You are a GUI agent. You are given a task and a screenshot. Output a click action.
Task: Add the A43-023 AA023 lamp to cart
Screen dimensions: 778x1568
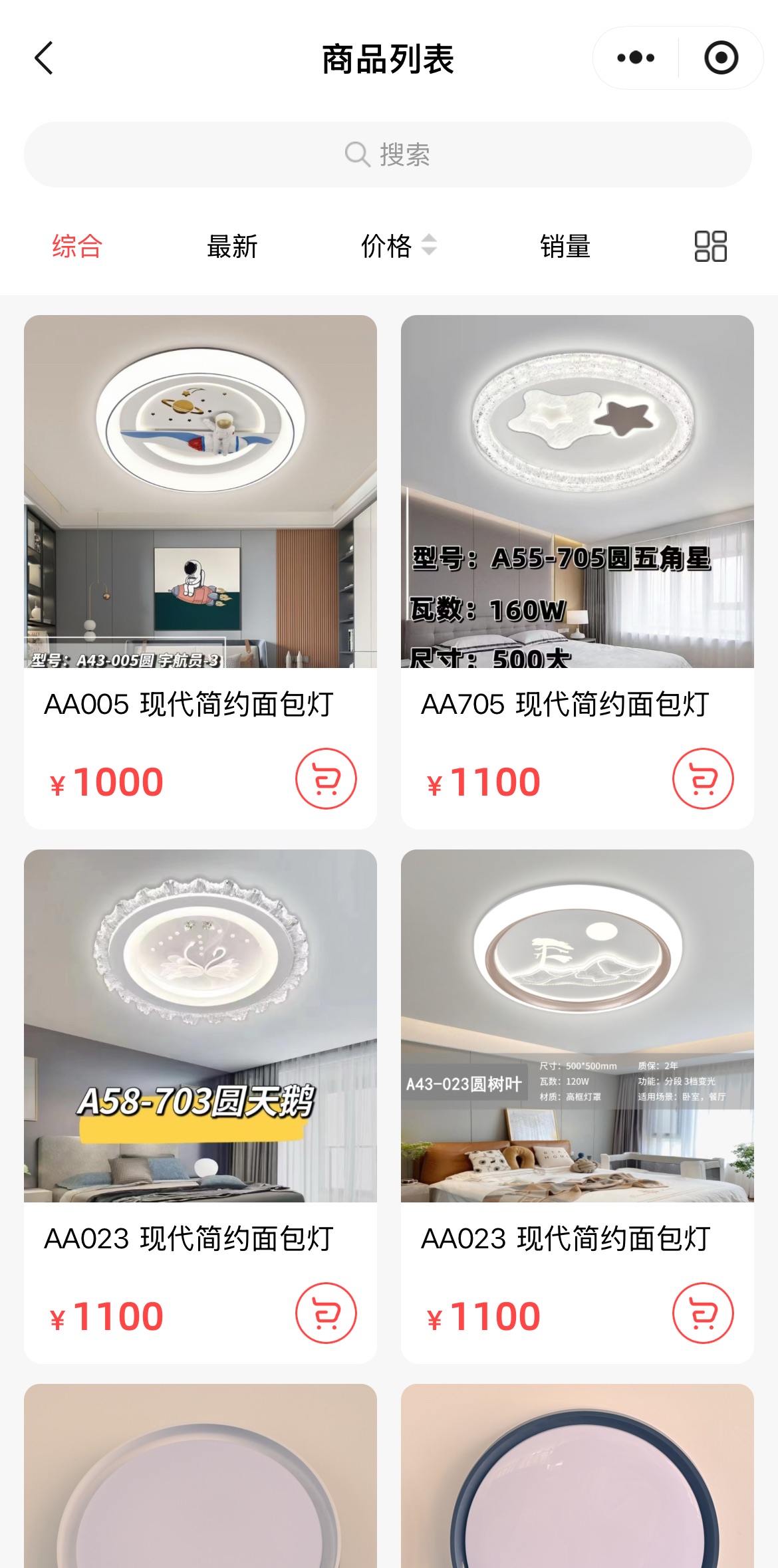tap(703, 1313)
